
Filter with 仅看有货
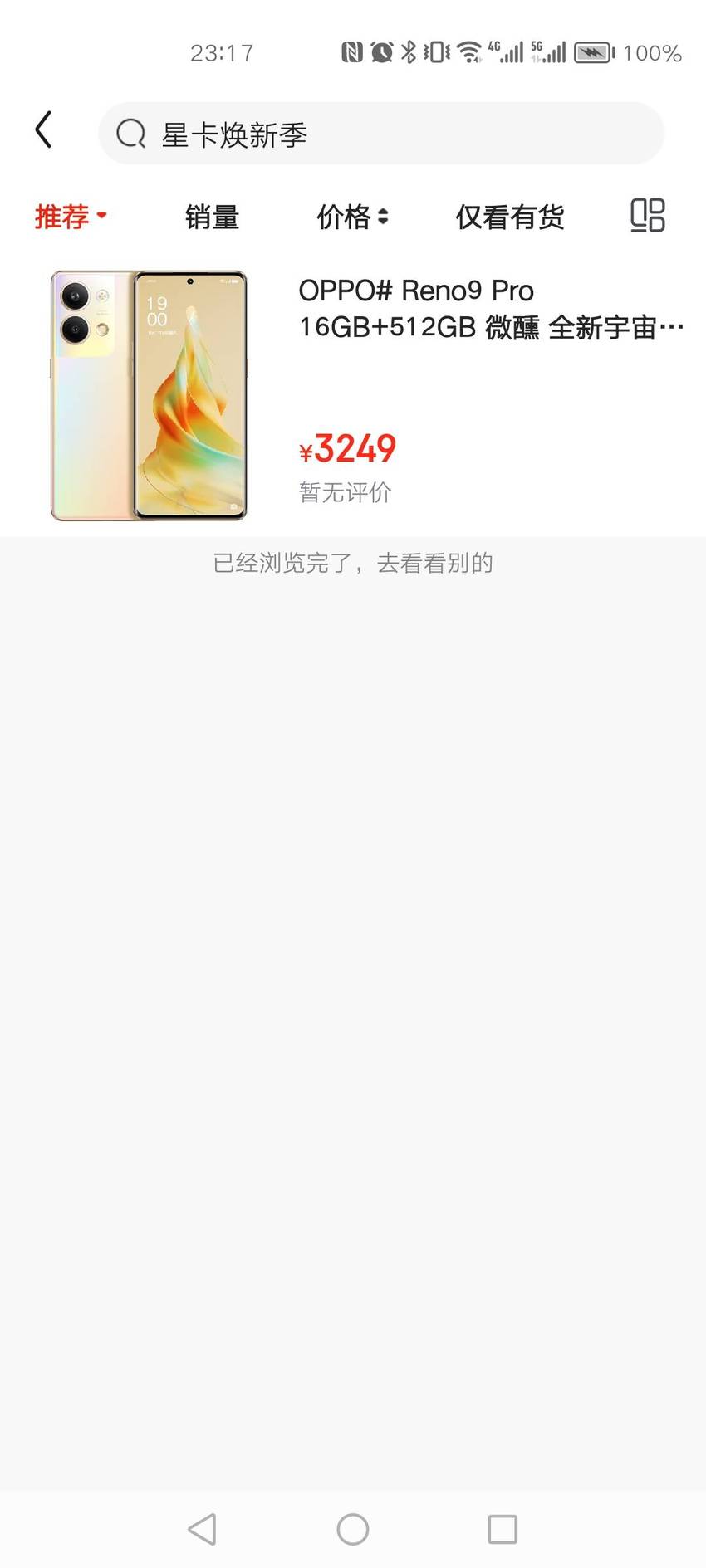coord(510,217)
